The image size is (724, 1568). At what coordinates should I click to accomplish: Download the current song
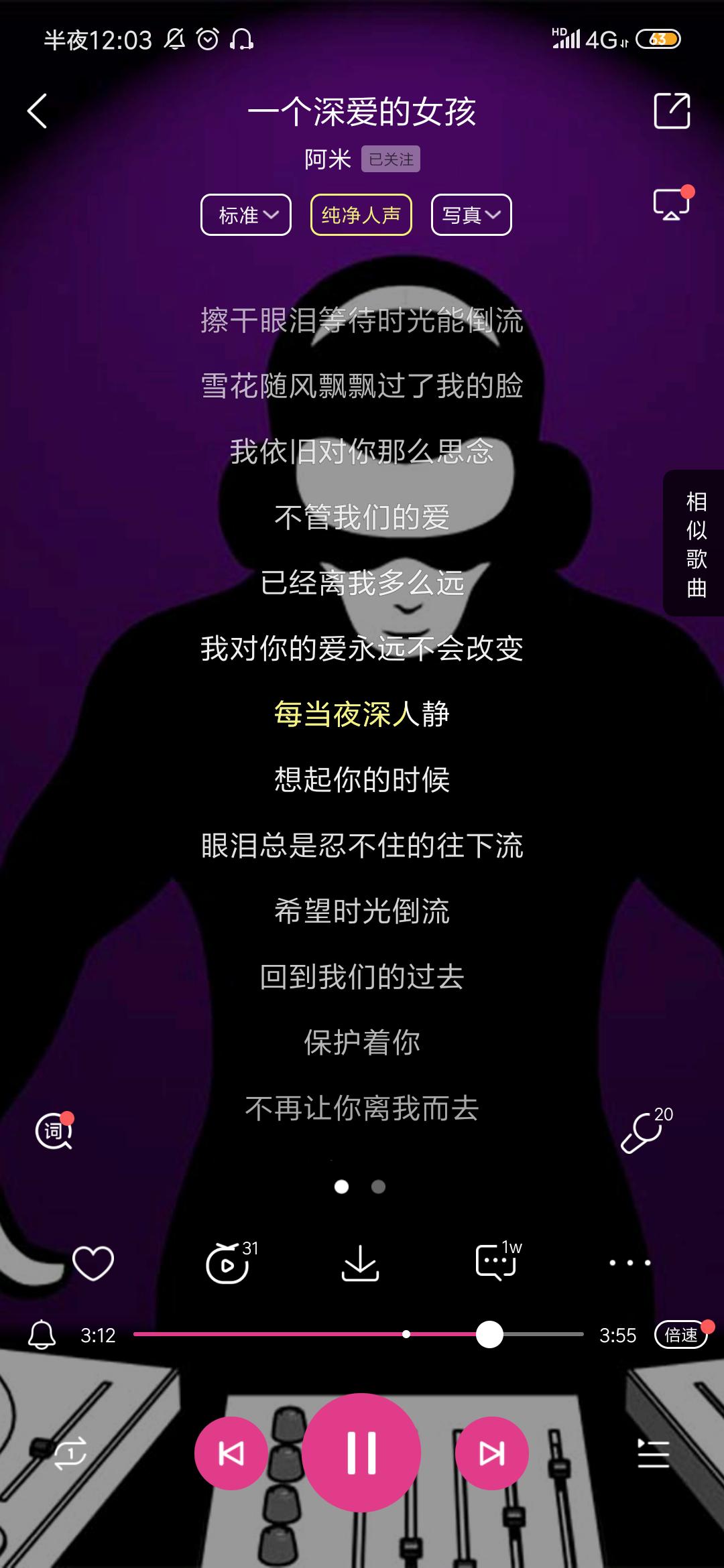(361, 1263)
